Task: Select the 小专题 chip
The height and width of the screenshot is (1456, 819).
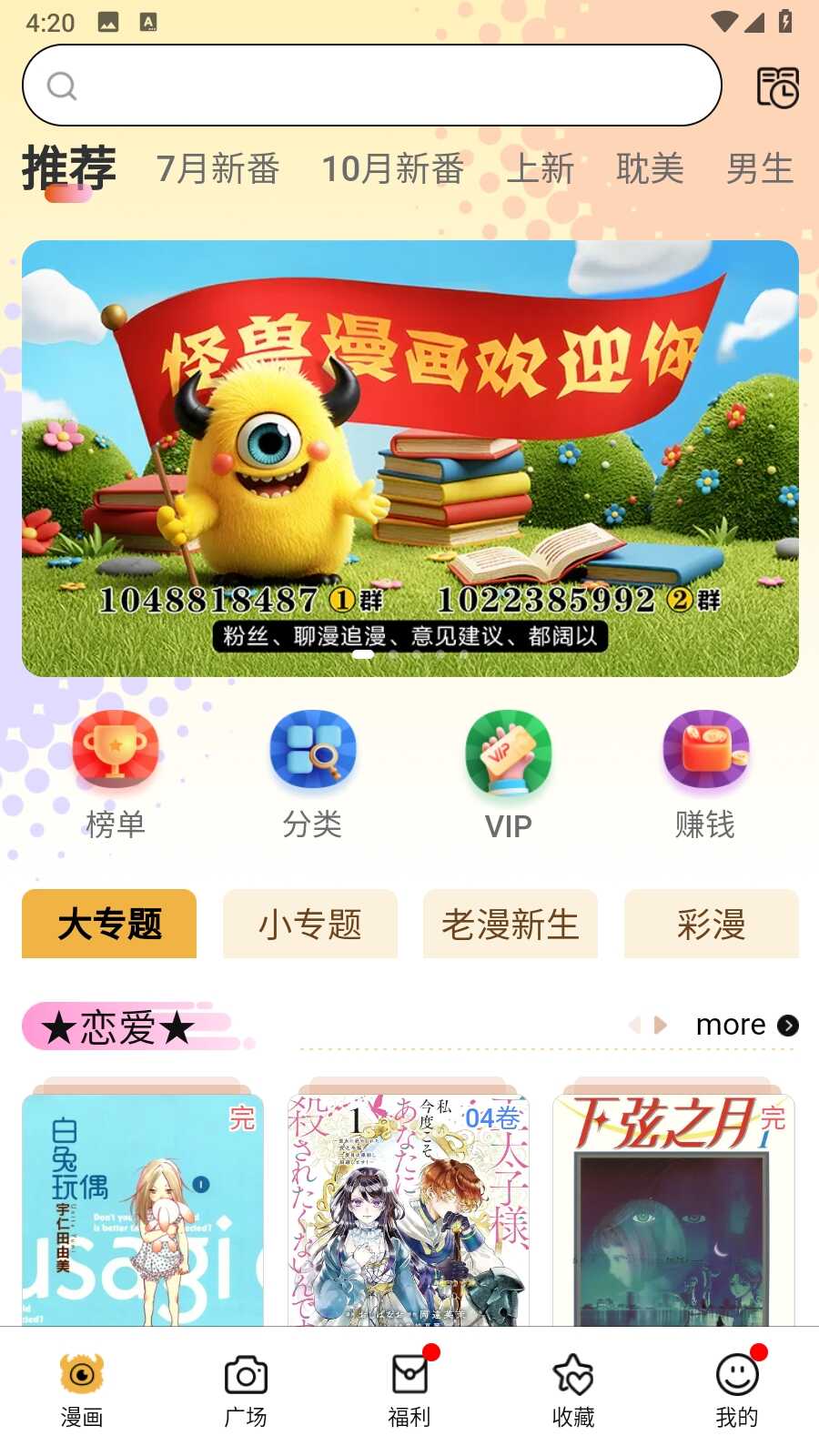Action: click(x=310, y=925)
